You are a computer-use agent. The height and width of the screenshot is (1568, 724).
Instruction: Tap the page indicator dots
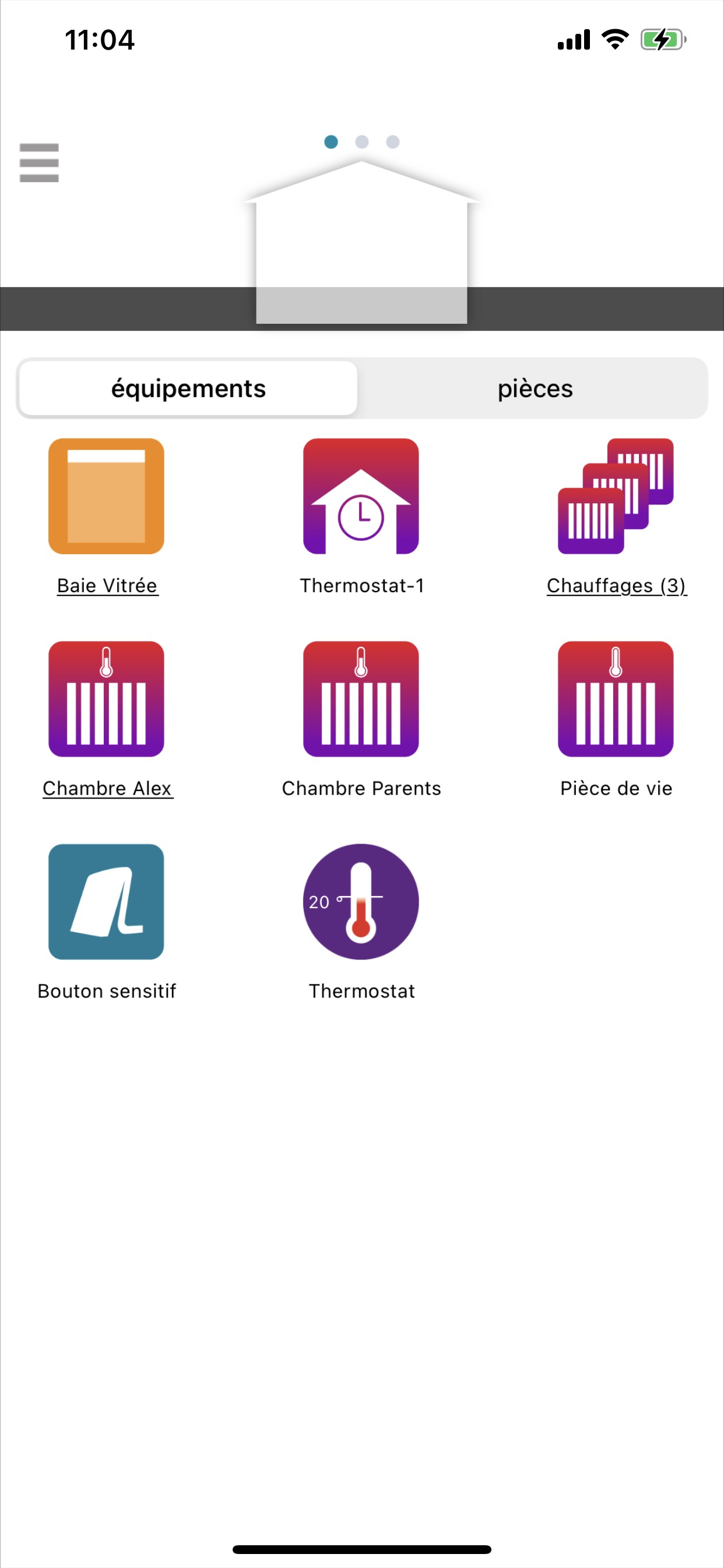point(361,142)
